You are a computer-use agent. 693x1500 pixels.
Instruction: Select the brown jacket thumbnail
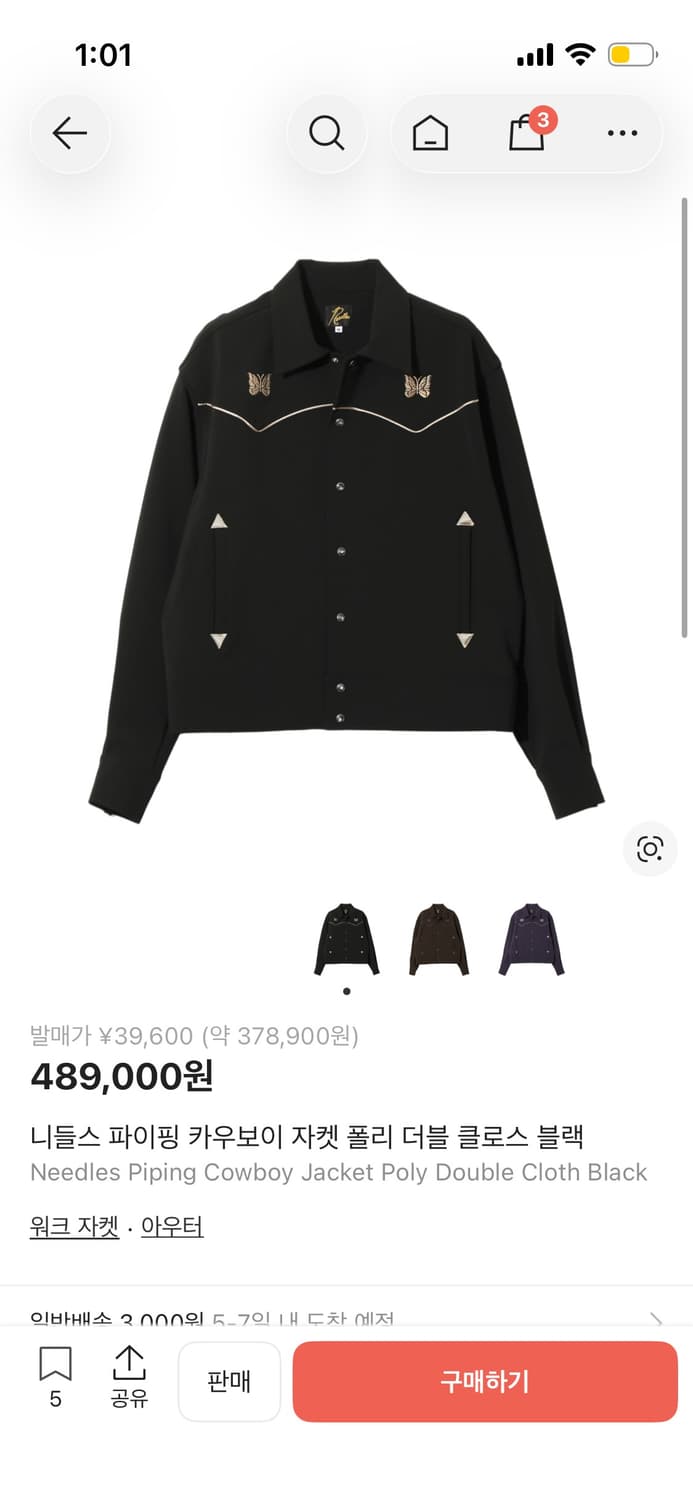click(438, 939)
